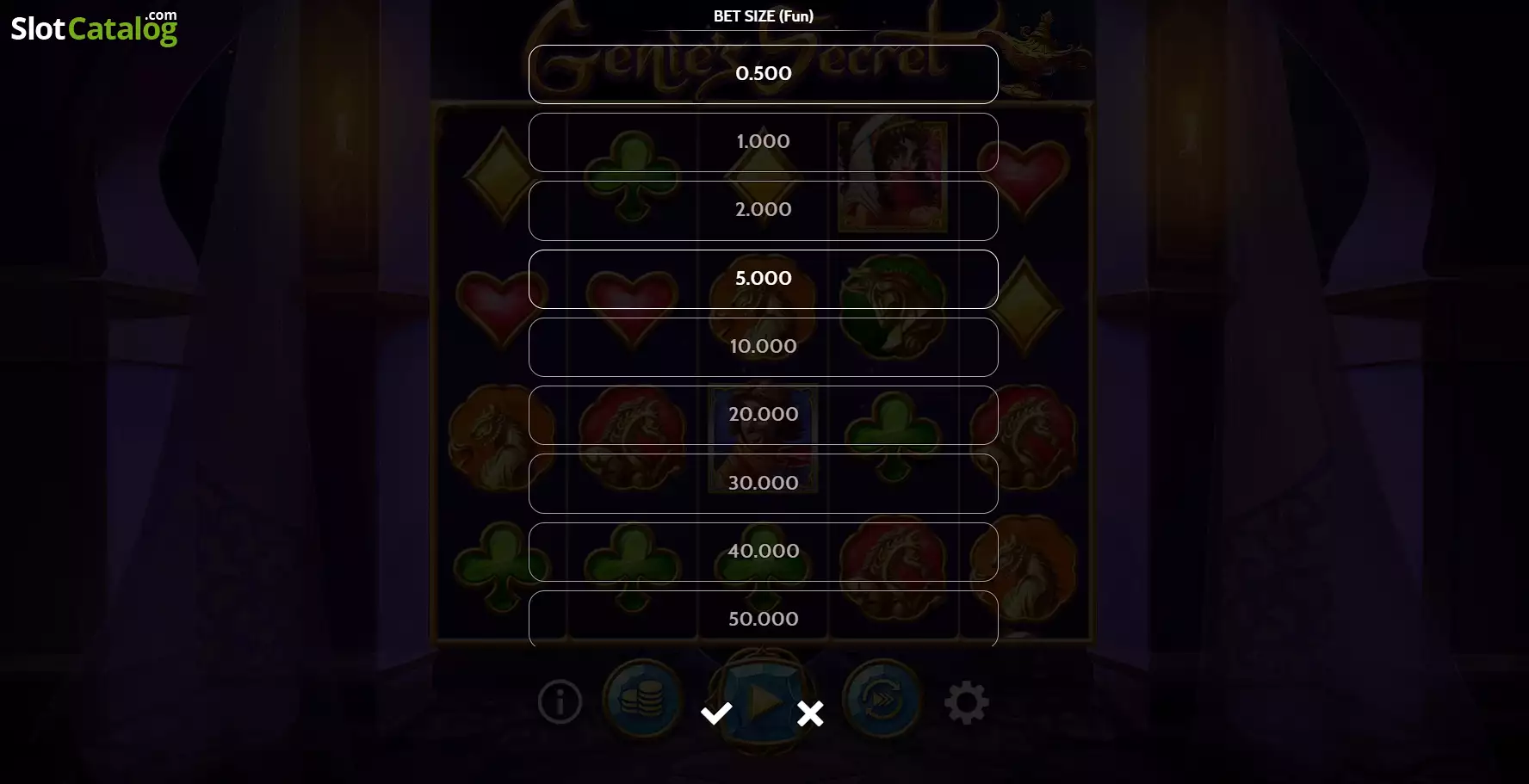Select the 5.000 bet size
1529x784 pixels.
(x=763, y=279)
